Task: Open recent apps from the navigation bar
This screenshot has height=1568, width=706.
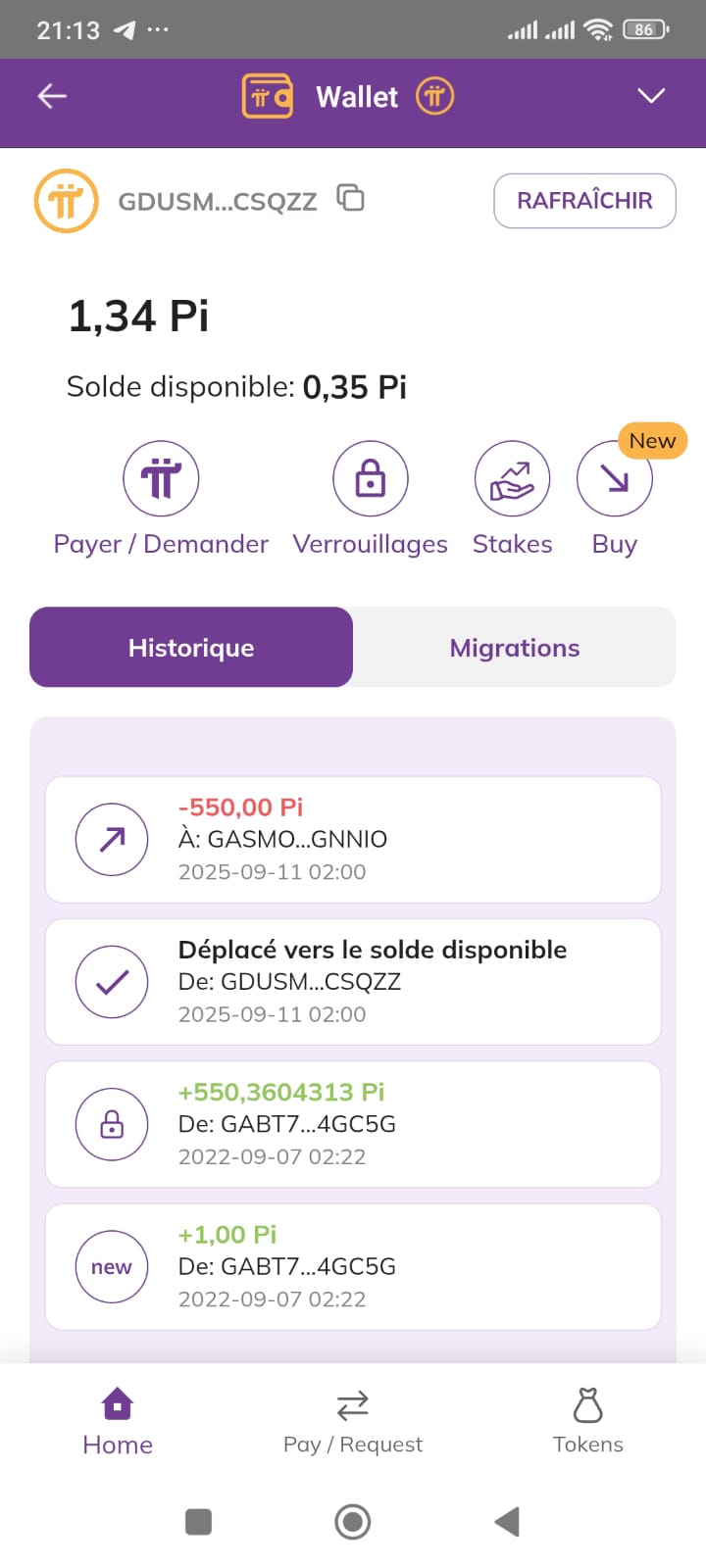Action: pyautogui.click(x=198, y=1522)
